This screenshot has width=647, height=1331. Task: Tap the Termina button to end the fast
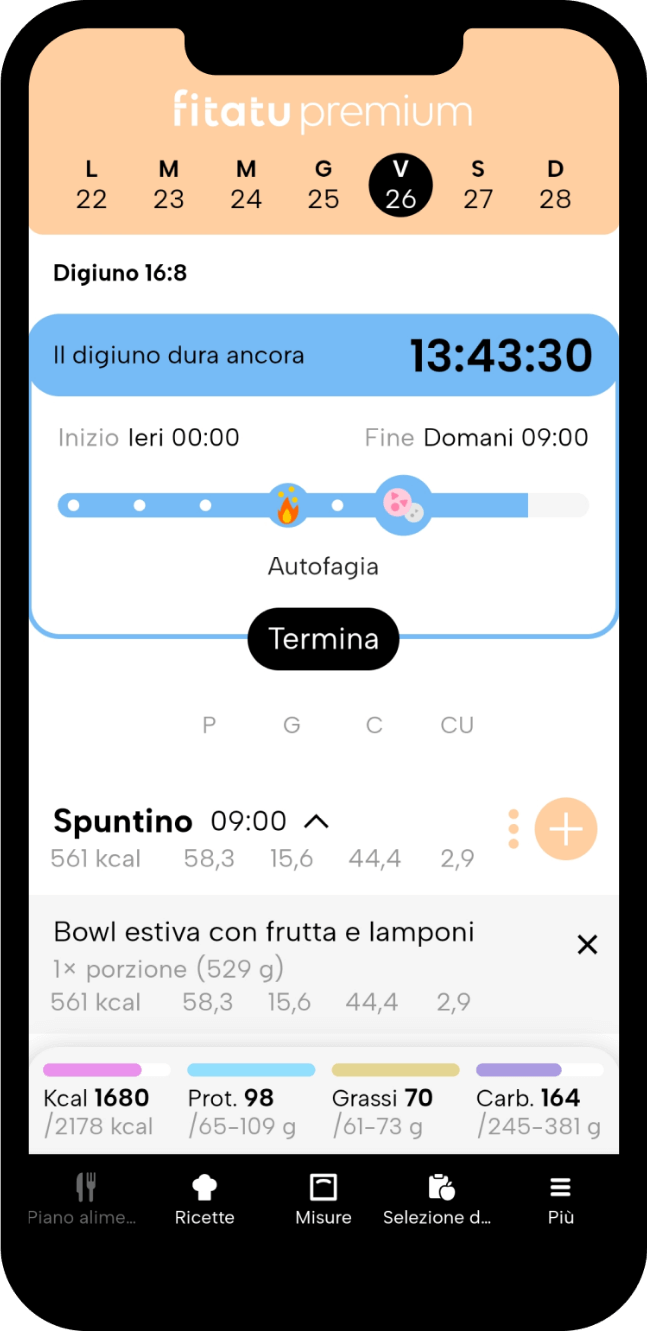(x=323, y=639)
